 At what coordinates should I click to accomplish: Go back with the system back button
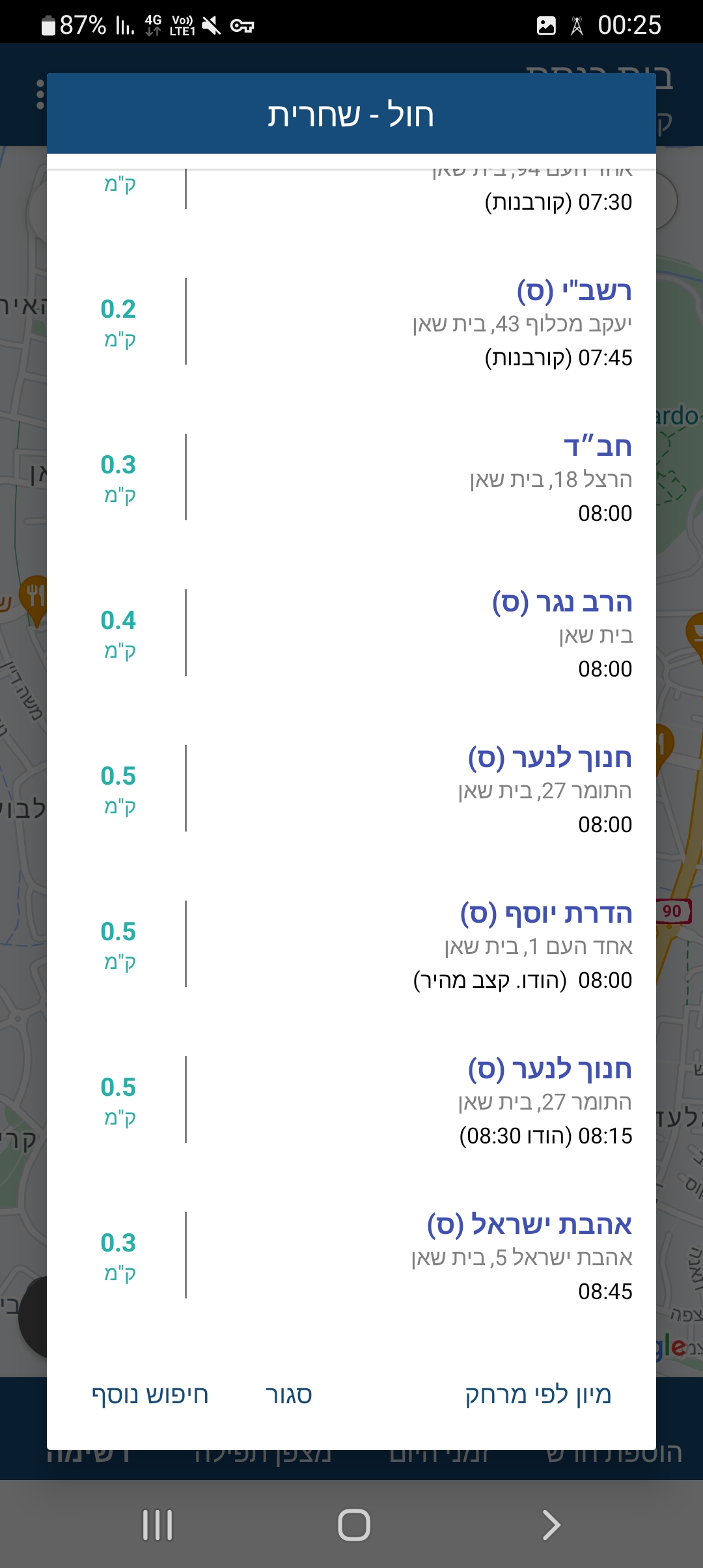click(551, 1525)
